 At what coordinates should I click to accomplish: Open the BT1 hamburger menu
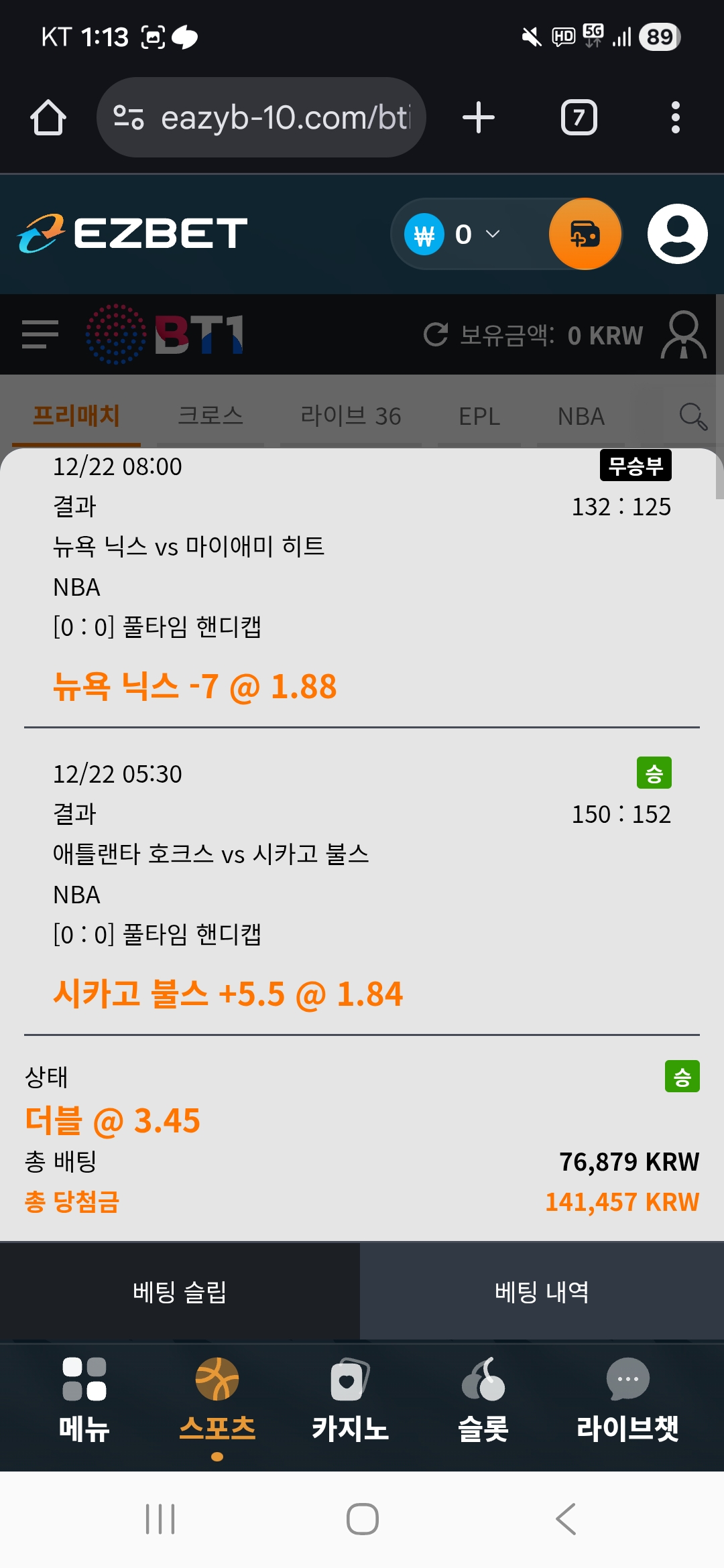point(40,334)
